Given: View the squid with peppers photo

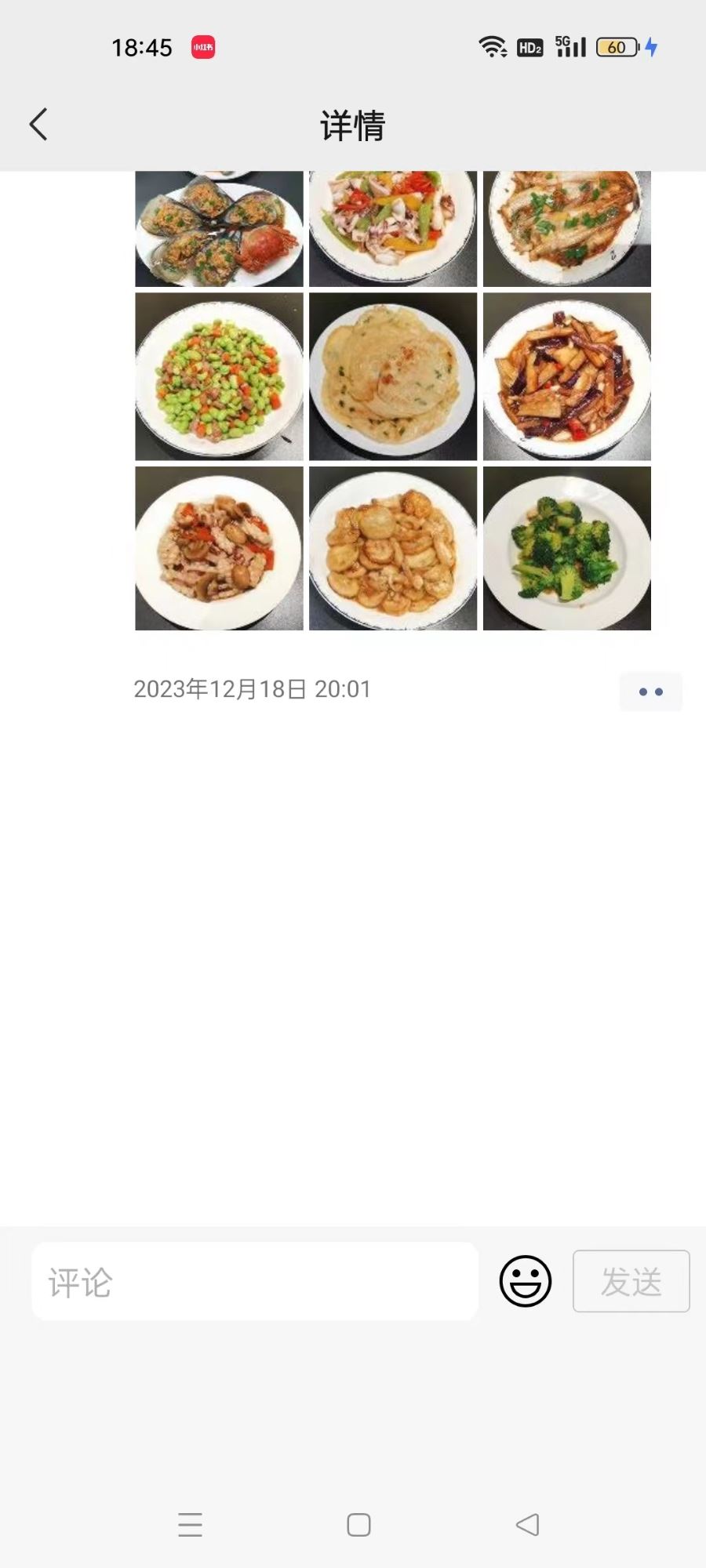Looking at the screenshot, I should point(393,229).
